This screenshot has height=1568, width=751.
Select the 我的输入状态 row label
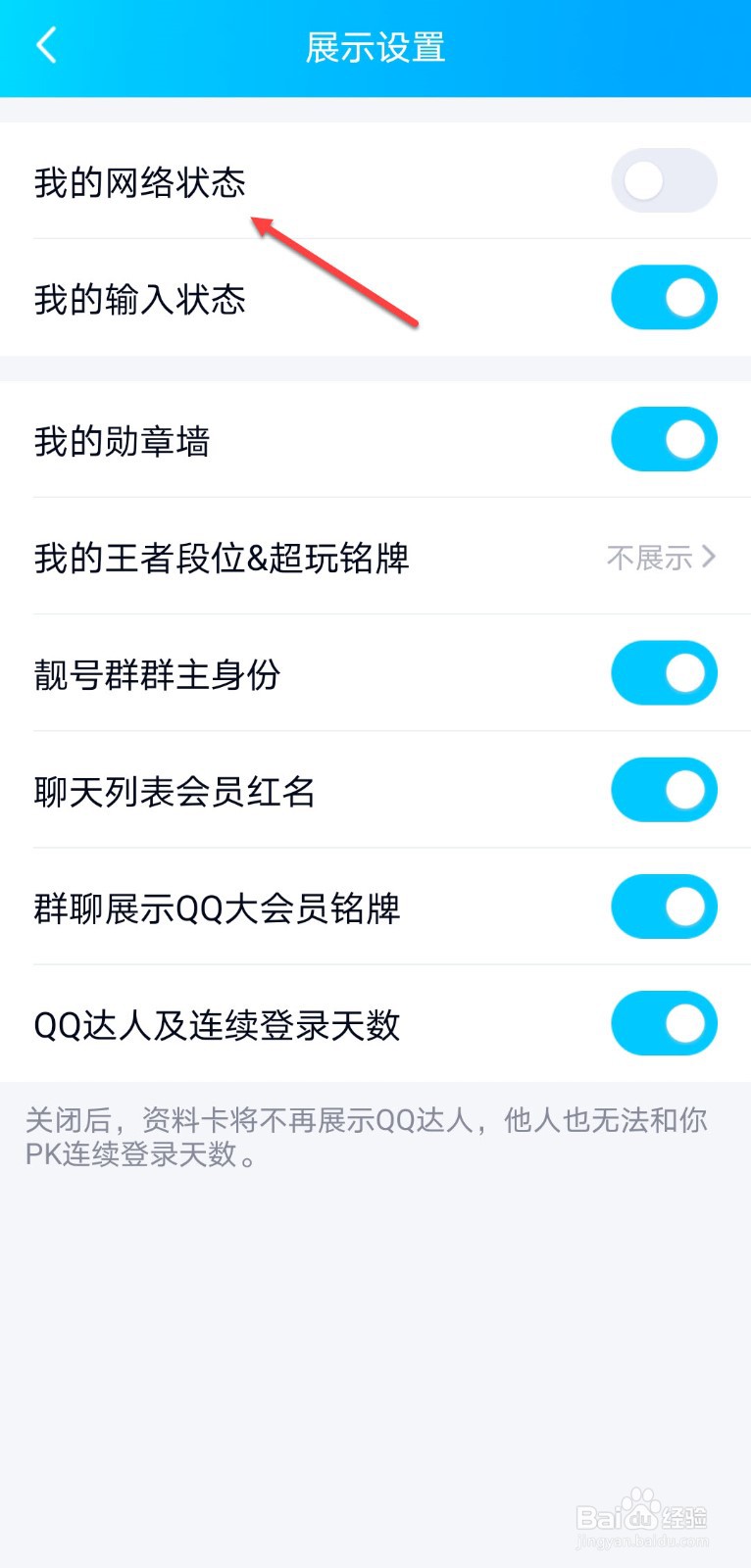click(x=140, y=297)
